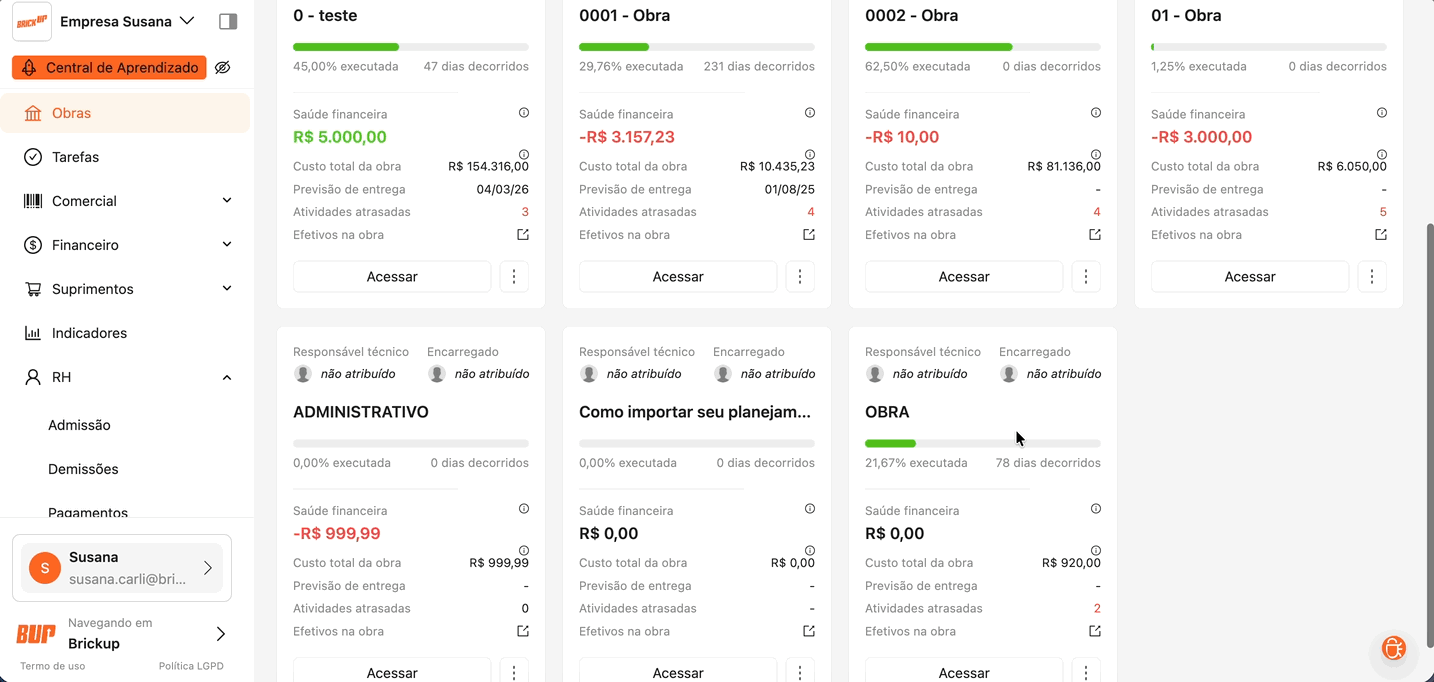Collapse the sidebar panel
This screenshot has height=682, width=1434.
(x=228, y=21)
